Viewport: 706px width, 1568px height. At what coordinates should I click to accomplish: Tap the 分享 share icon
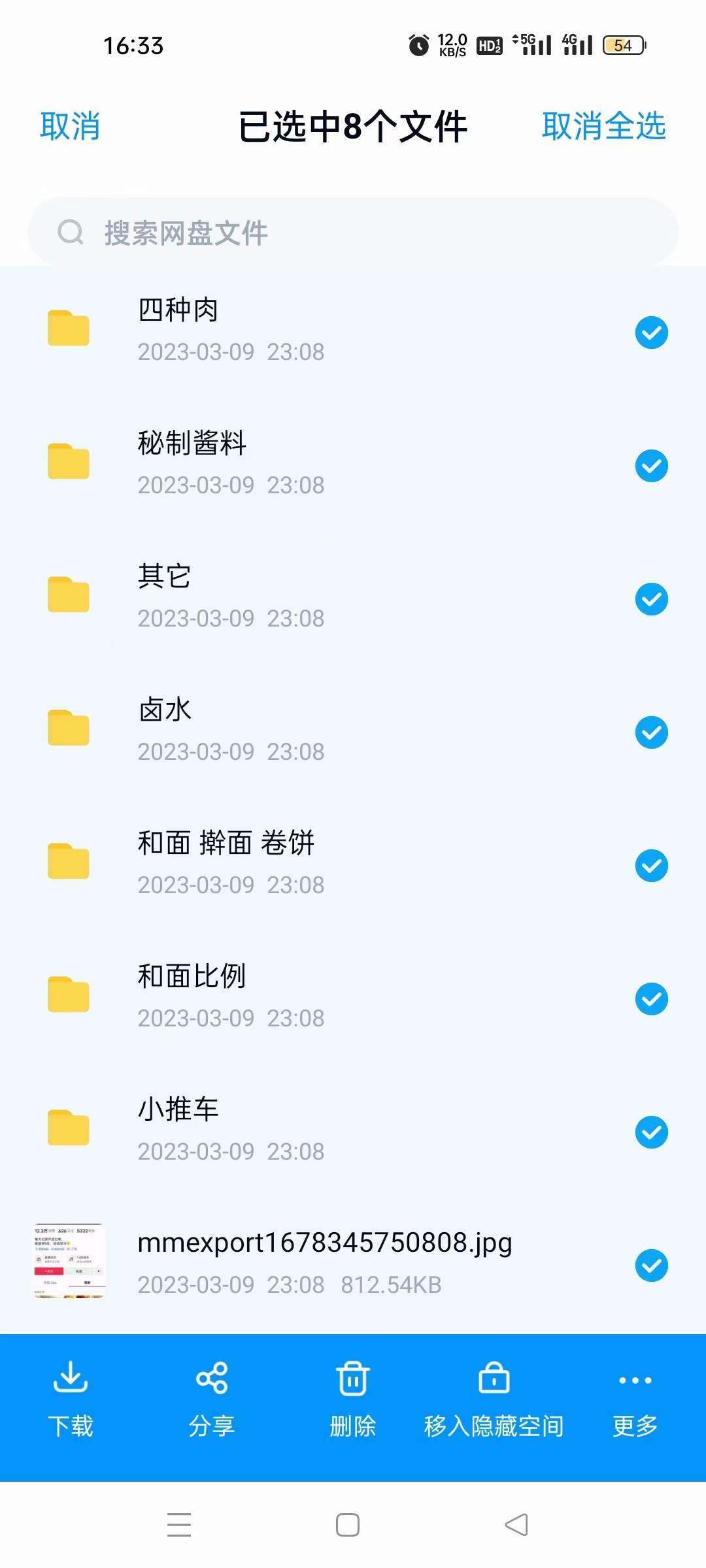211,1379
